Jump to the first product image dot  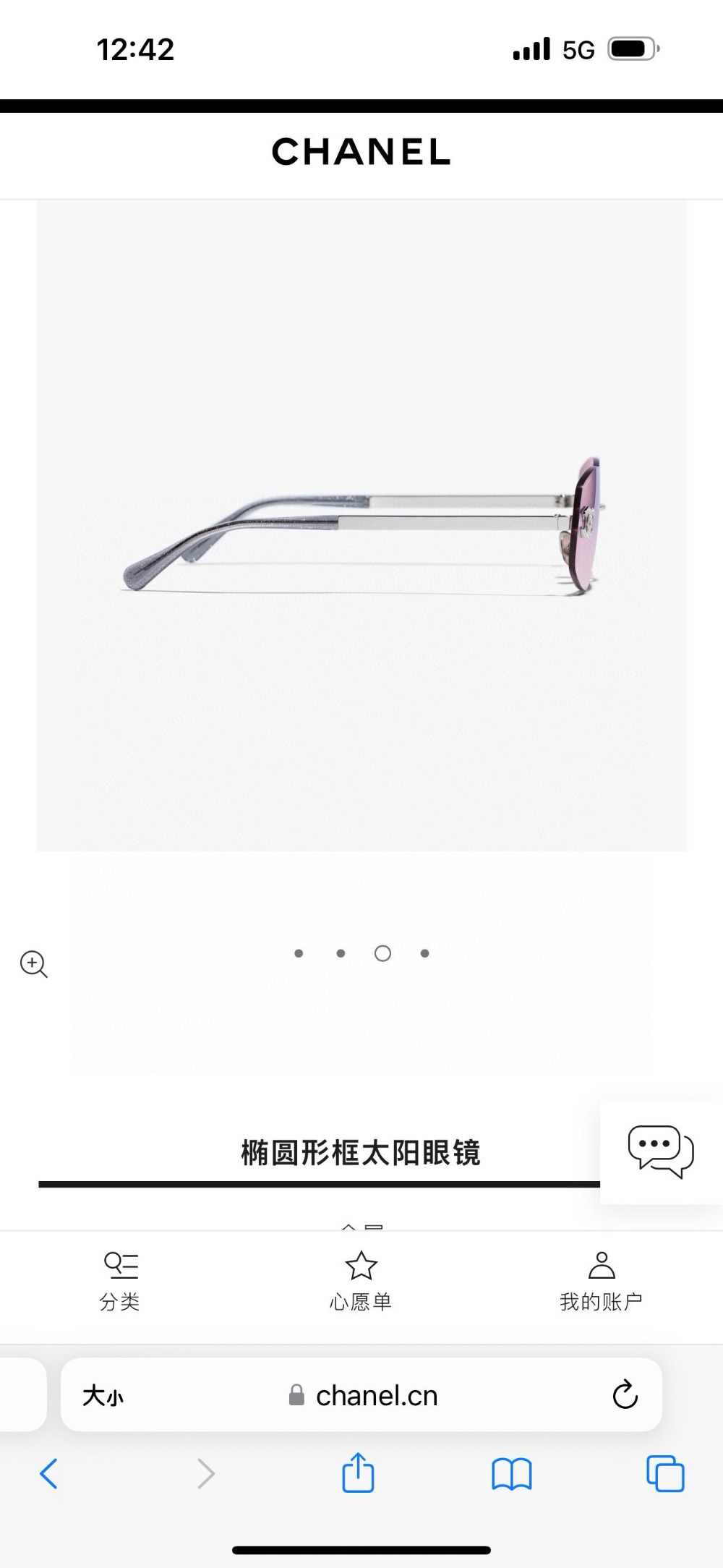click(x=299, y=953)
